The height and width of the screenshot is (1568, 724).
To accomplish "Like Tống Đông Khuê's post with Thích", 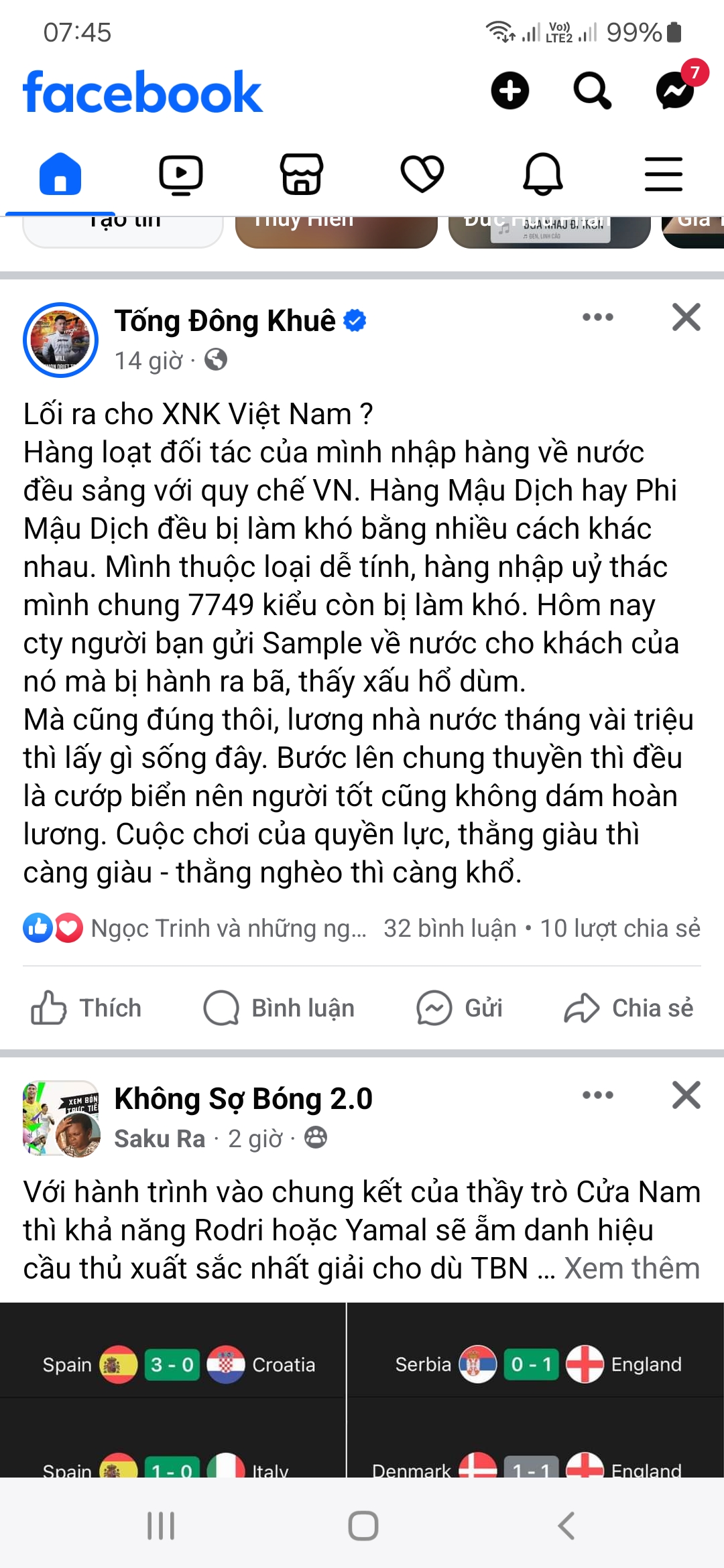I will coord(87,1008).
